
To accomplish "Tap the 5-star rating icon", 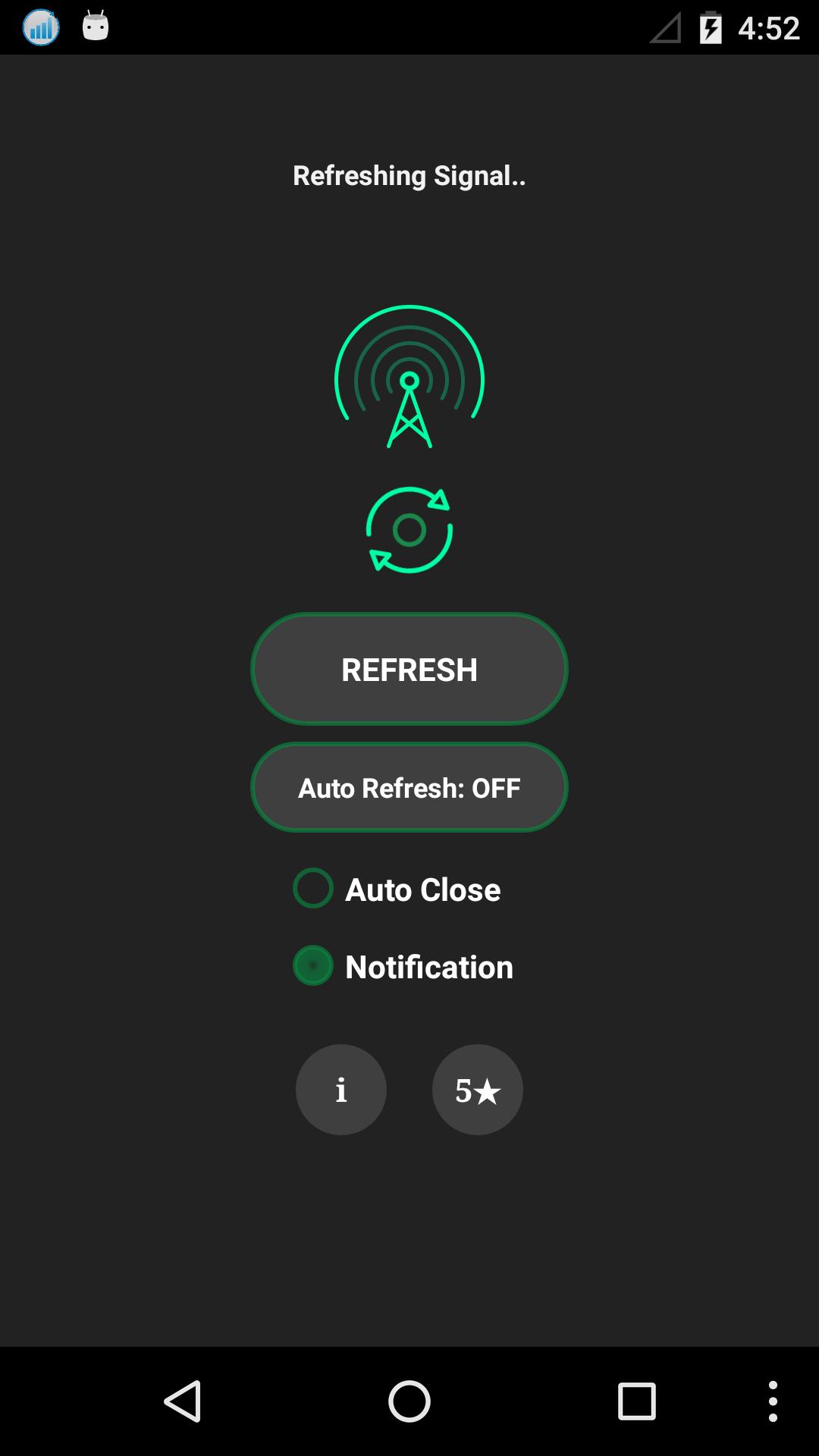I will (x=477, y=1090).
